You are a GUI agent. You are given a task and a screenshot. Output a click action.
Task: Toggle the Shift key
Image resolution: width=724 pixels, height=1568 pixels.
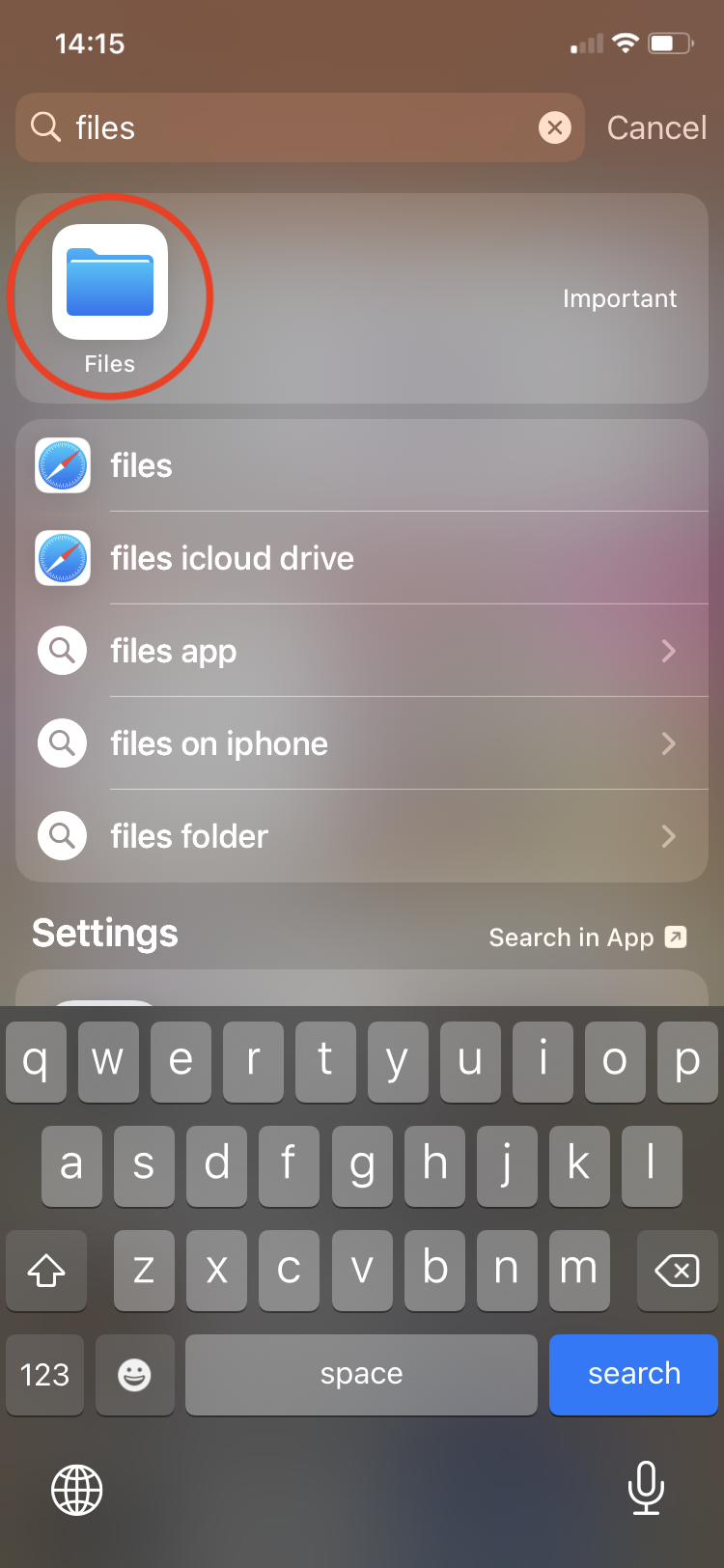pyautogui.click(x=45, y=1271)
